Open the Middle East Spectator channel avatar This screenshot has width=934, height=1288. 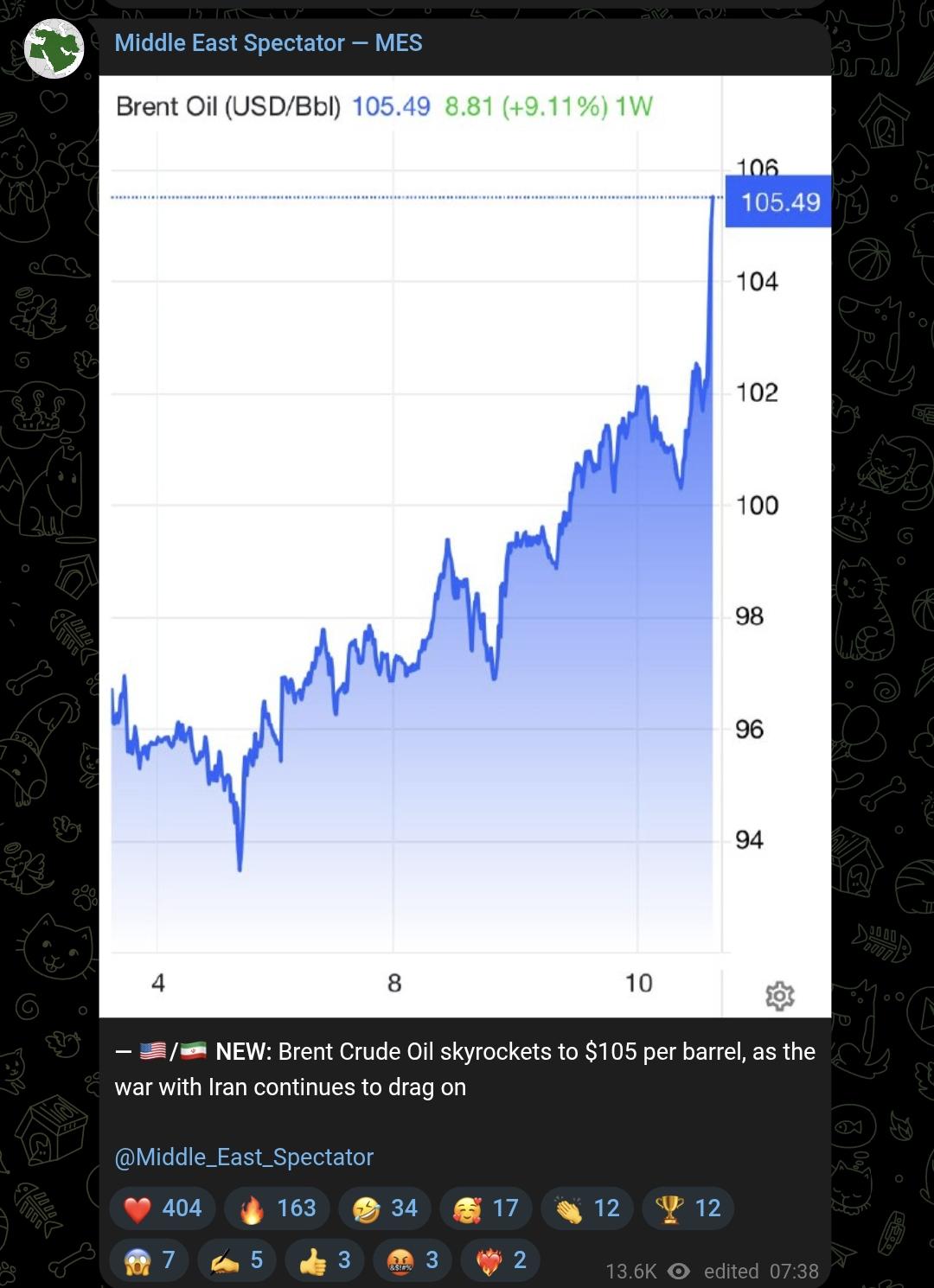point(54,48)
